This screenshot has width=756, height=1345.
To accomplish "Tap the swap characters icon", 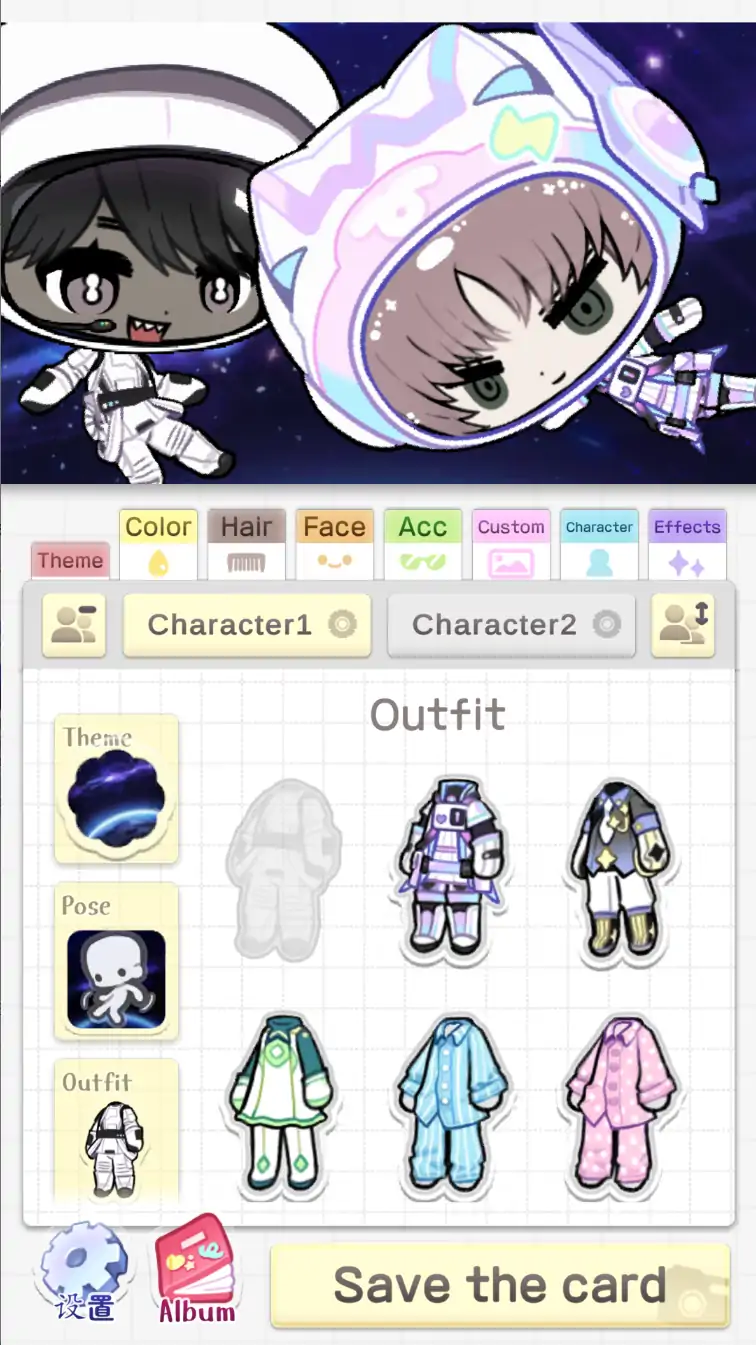I will coord(683,626).
